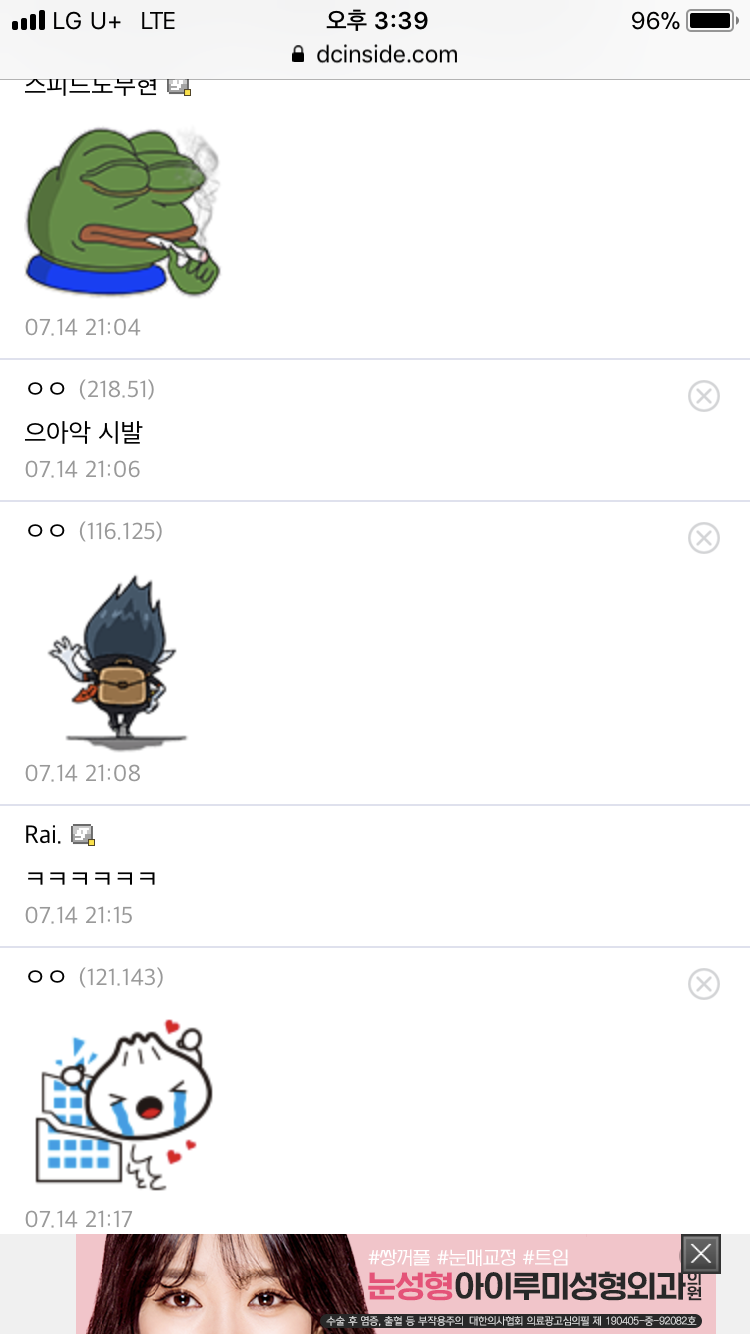The image size is (750, 1334).
Task: Close the 아이루미성형외과 ad banner
Action: (701, 1253)
